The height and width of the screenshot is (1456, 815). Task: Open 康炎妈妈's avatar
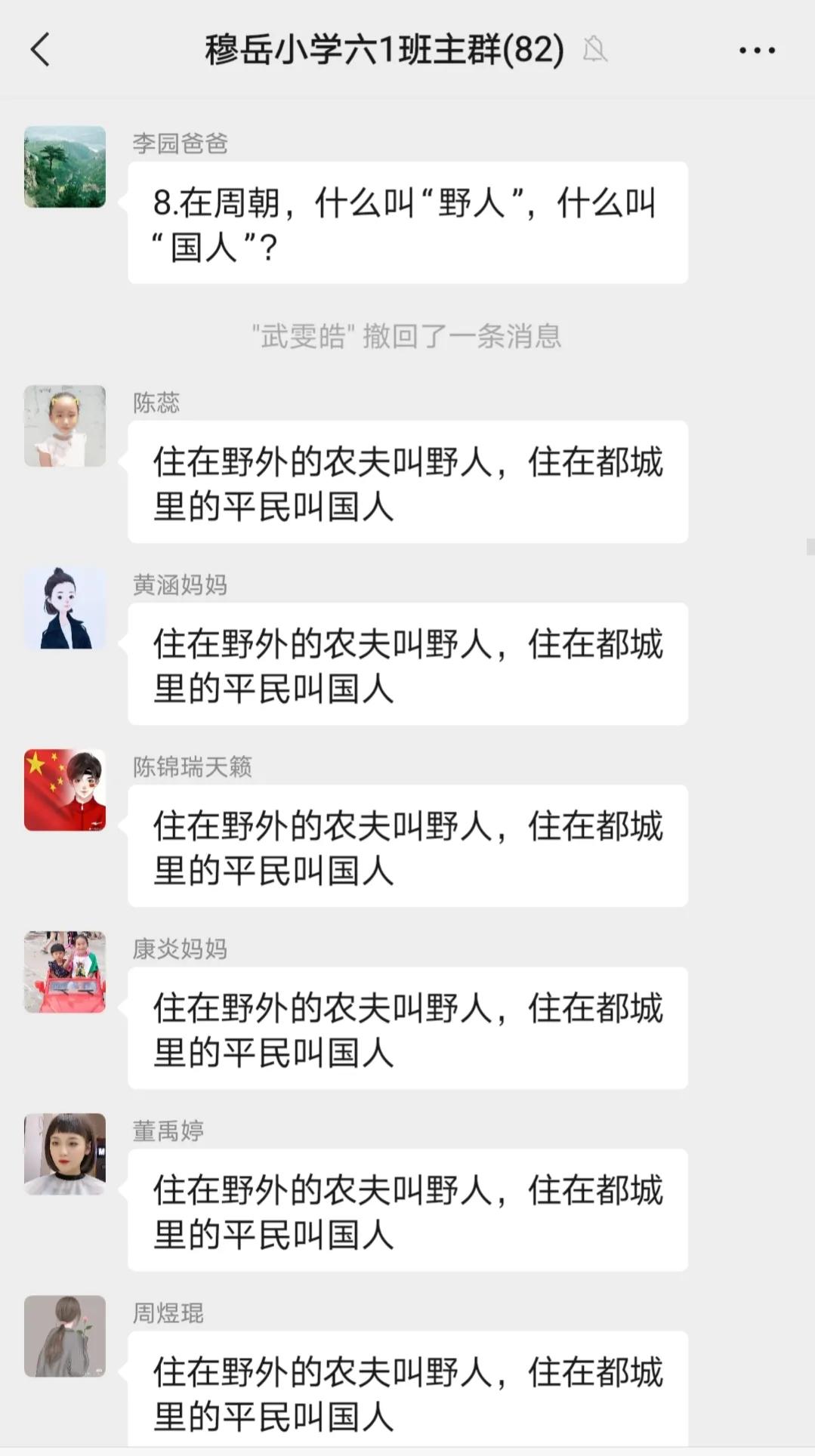point(65,972)
